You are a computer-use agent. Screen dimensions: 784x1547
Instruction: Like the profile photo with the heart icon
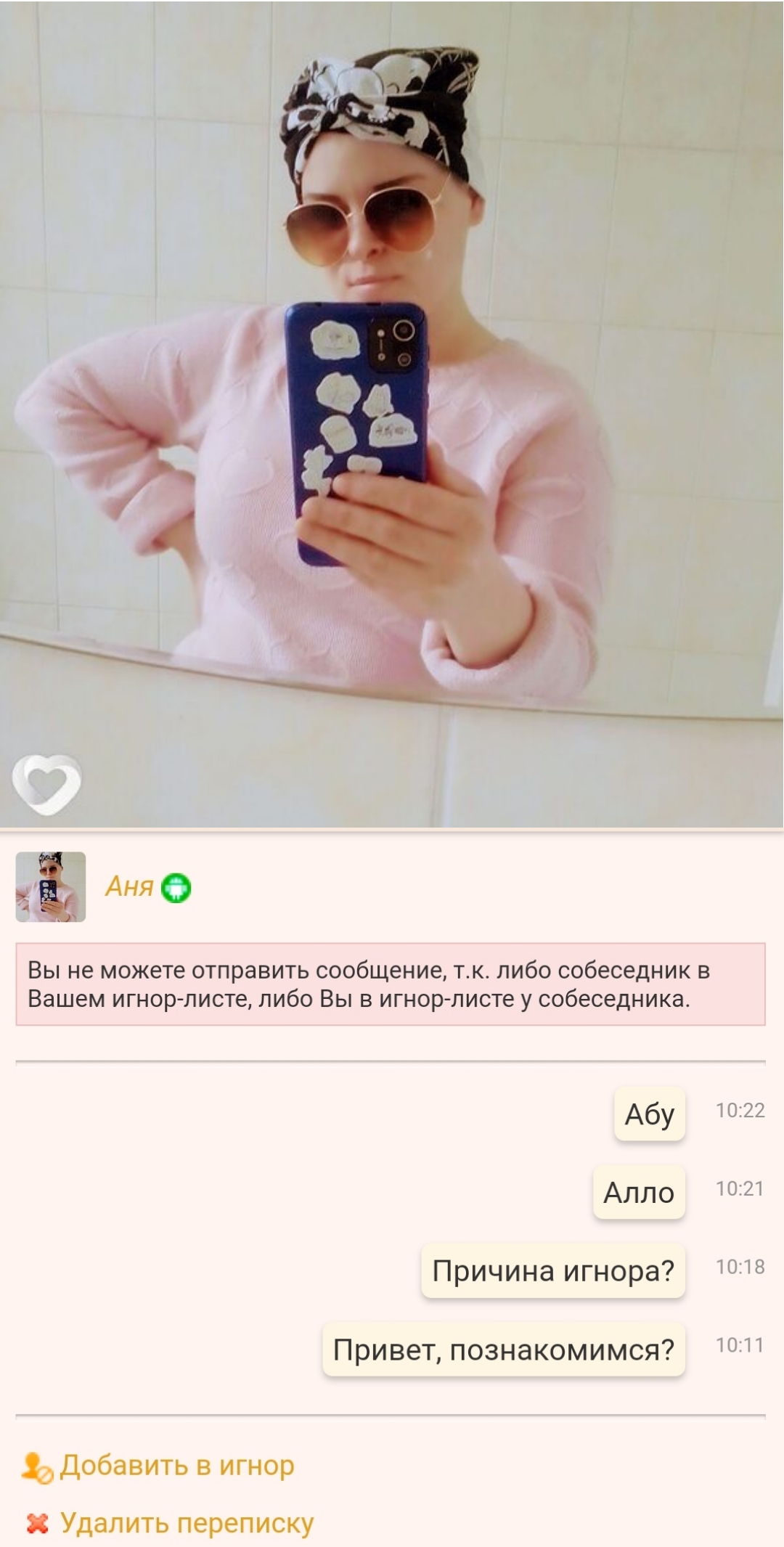coord(46,784)
